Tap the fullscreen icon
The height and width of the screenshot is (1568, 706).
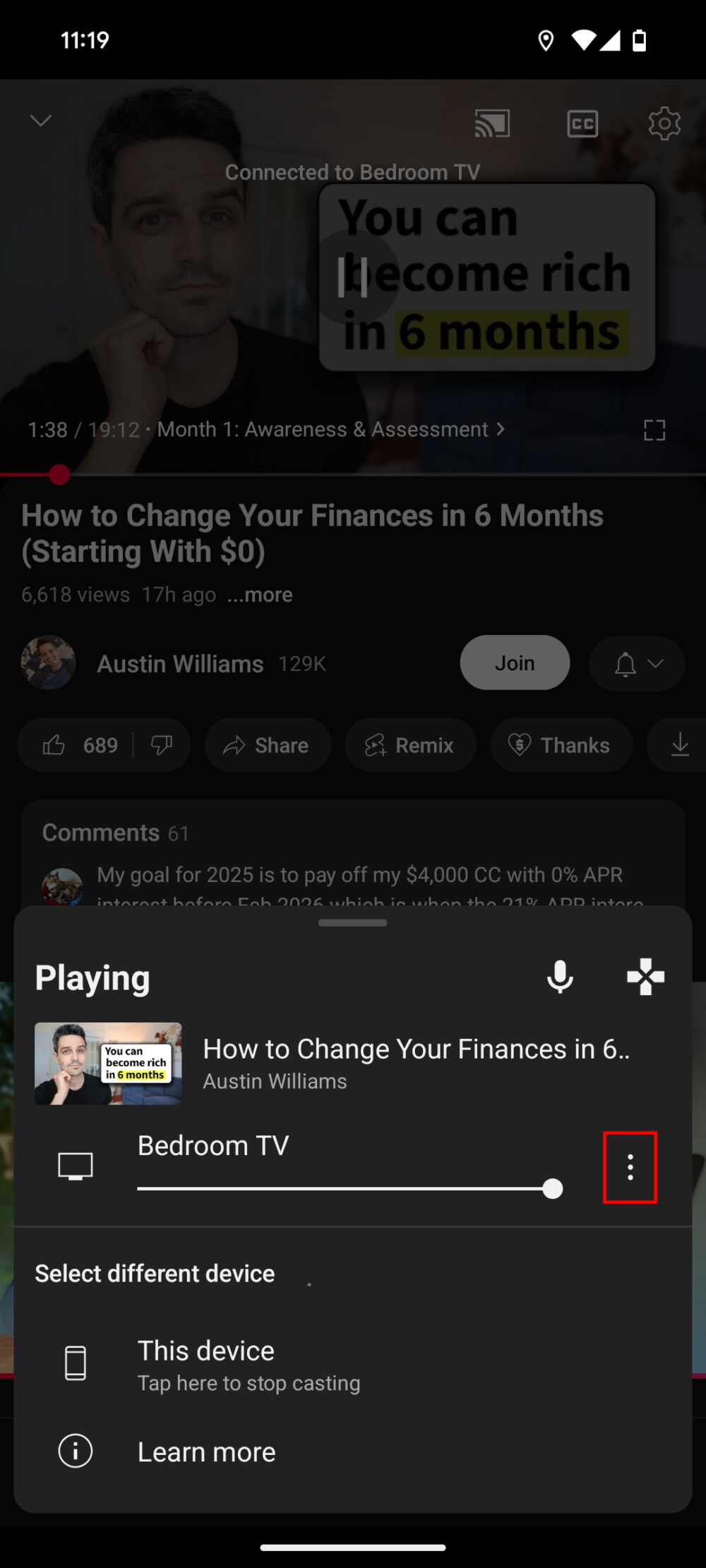(654, 429)
